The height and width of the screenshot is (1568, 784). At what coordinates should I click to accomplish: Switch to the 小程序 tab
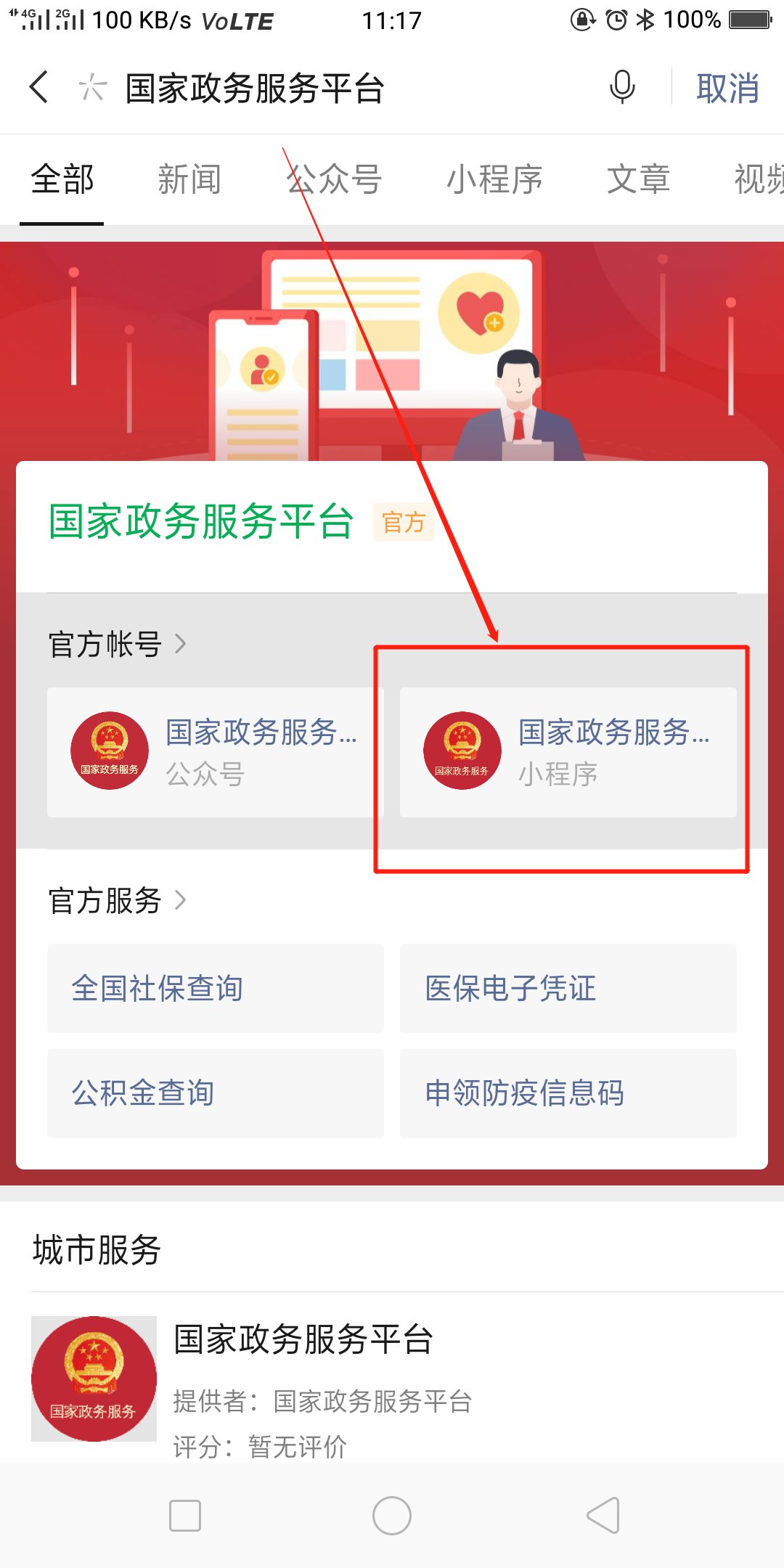494,179
